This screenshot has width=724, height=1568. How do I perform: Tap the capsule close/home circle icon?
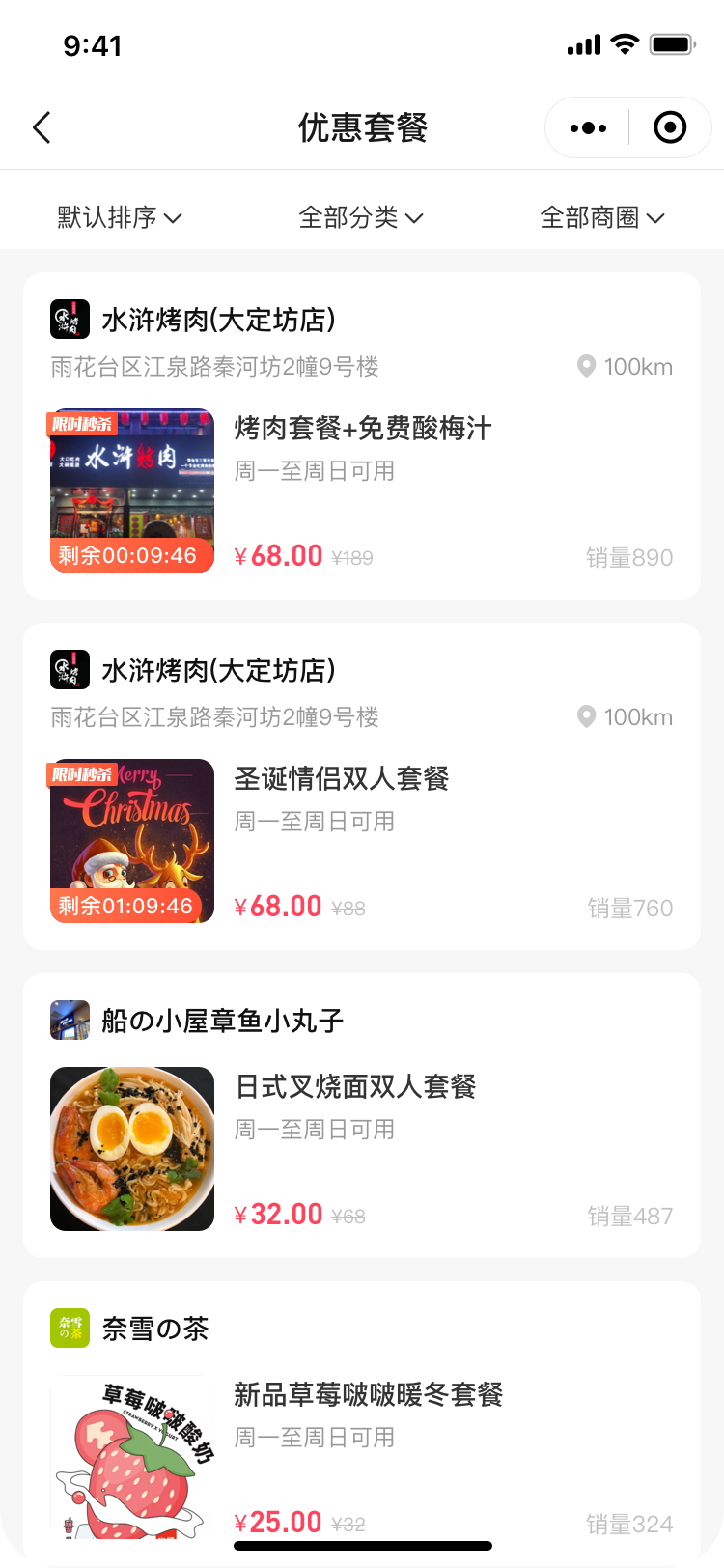(670, 126)
